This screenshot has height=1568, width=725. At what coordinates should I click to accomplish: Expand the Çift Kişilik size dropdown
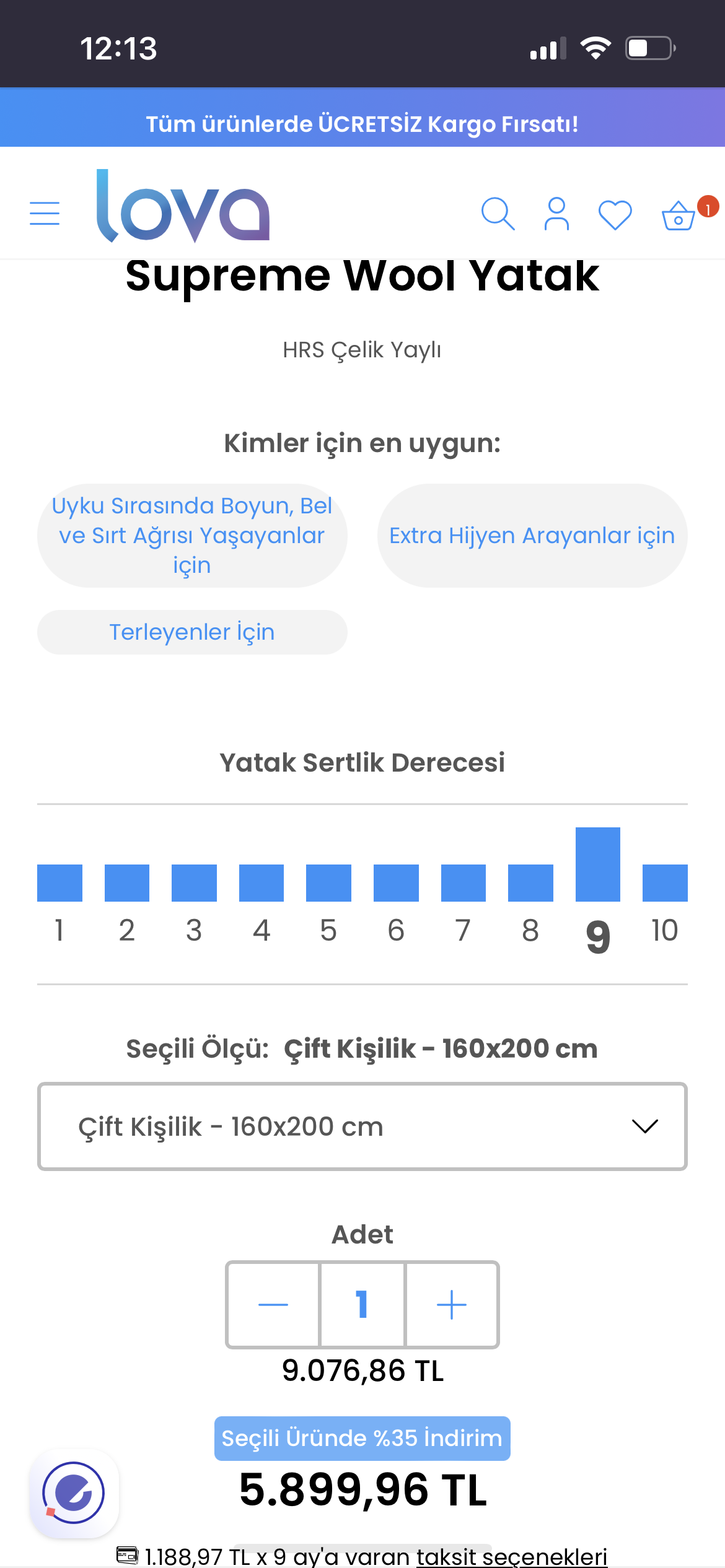point(362,1126)
